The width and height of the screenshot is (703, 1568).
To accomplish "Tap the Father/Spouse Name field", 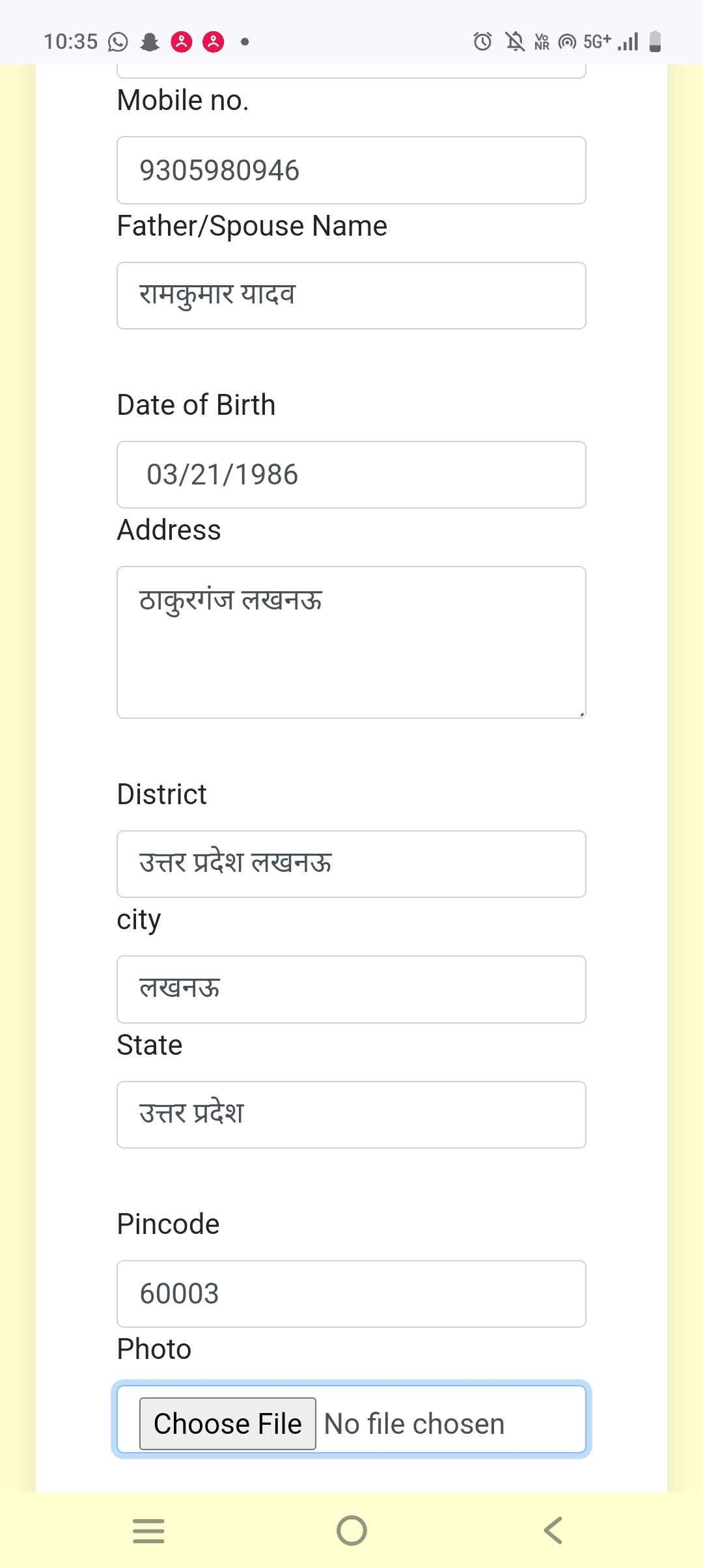I will click(351, 296).
